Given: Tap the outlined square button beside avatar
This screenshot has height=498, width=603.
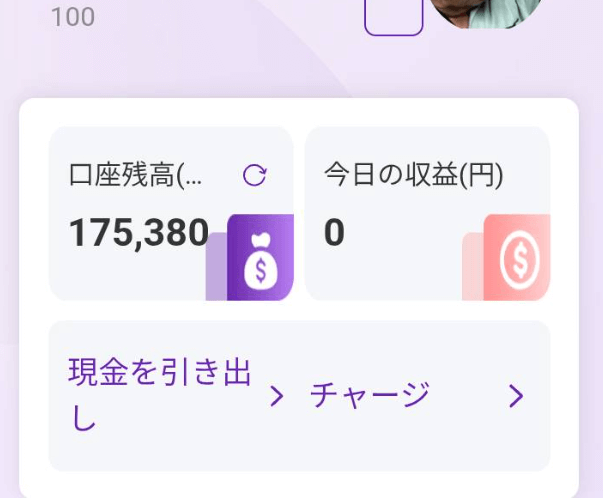Looking at the screenshot, I should (393, 15).
